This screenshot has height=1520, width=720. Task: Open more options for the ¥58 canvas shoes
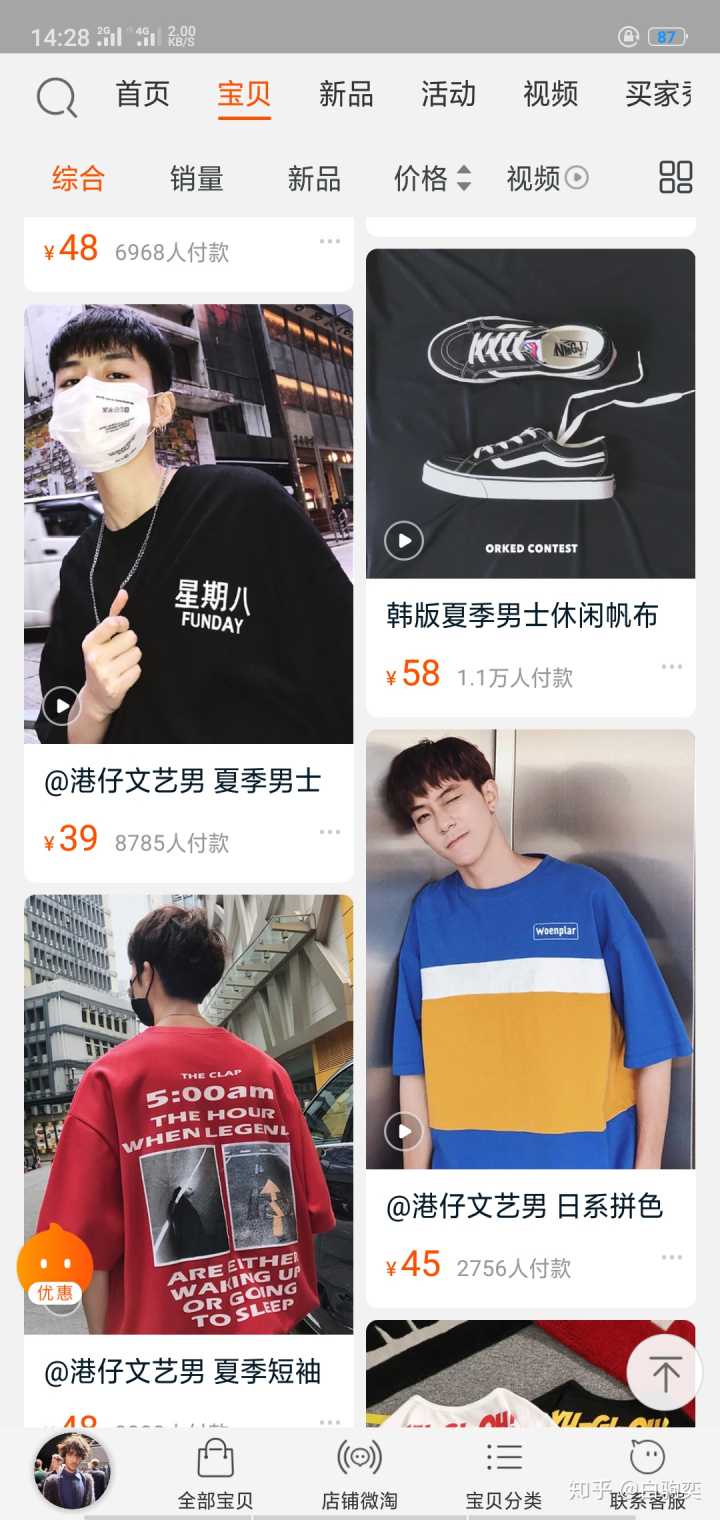[x=671, y=667]
